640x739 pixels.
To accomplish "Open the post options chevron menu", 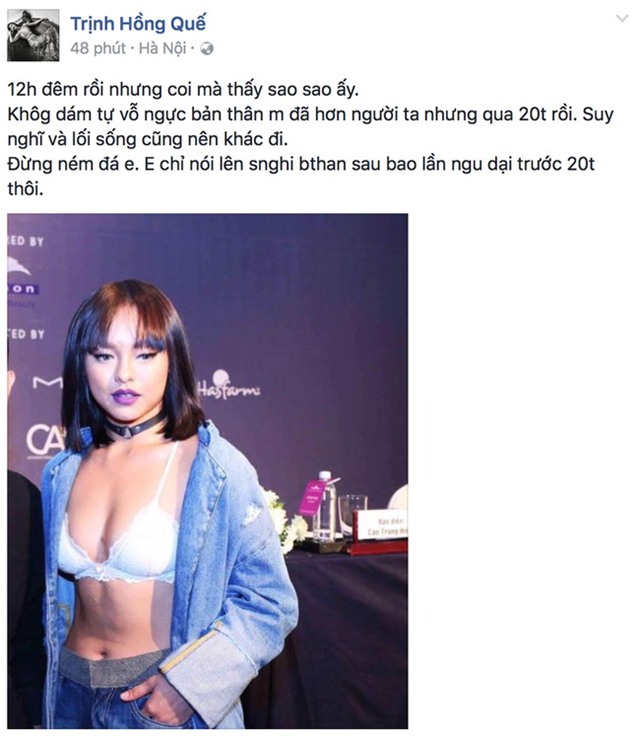I will [620, 21].
